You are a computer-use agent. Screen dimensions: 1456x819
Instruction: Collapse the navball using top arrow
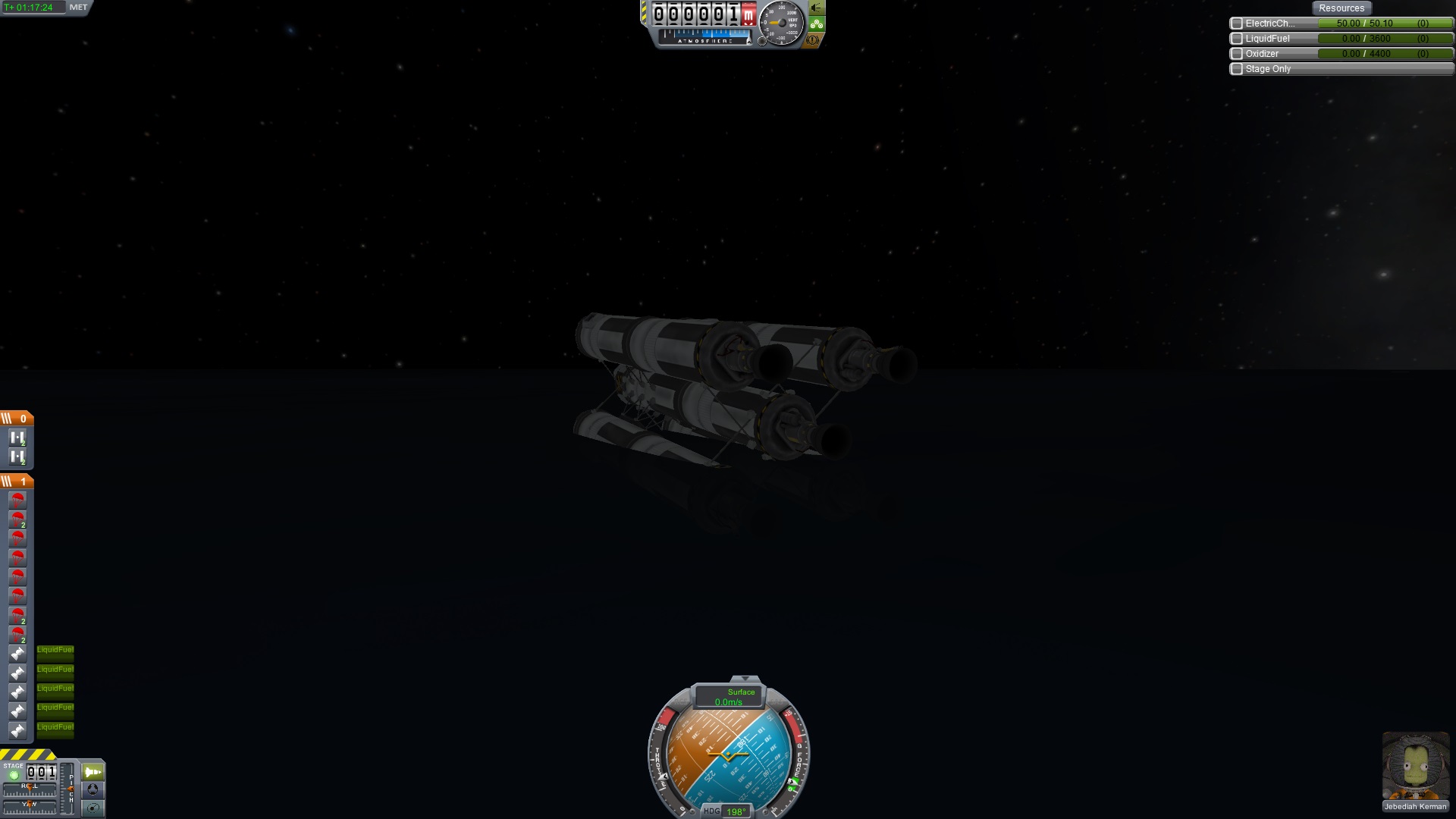tap(745, 679)
